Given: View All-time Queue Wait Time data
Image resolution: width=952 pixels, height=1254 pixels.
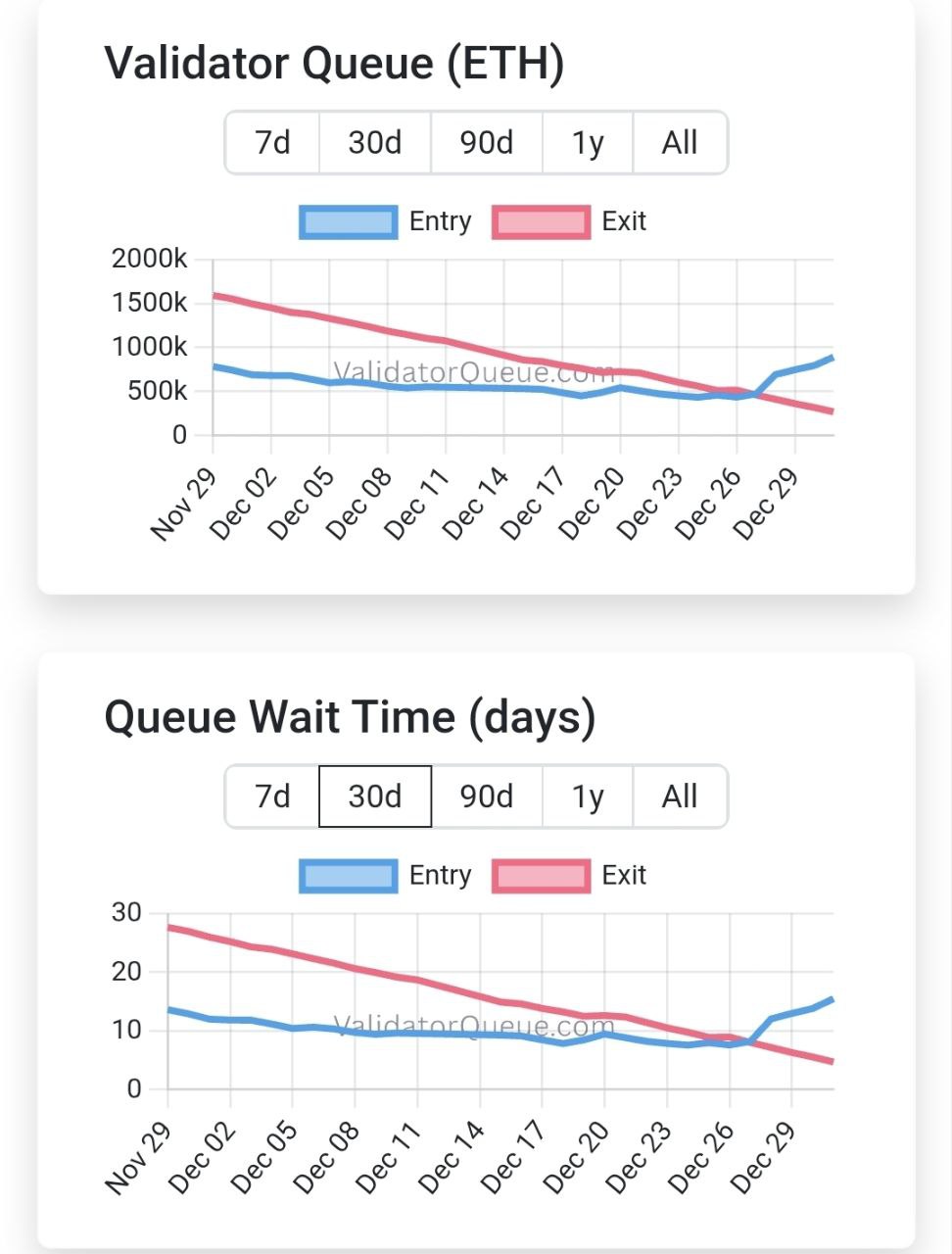Looking at the screenshot, I should [680, 796].
